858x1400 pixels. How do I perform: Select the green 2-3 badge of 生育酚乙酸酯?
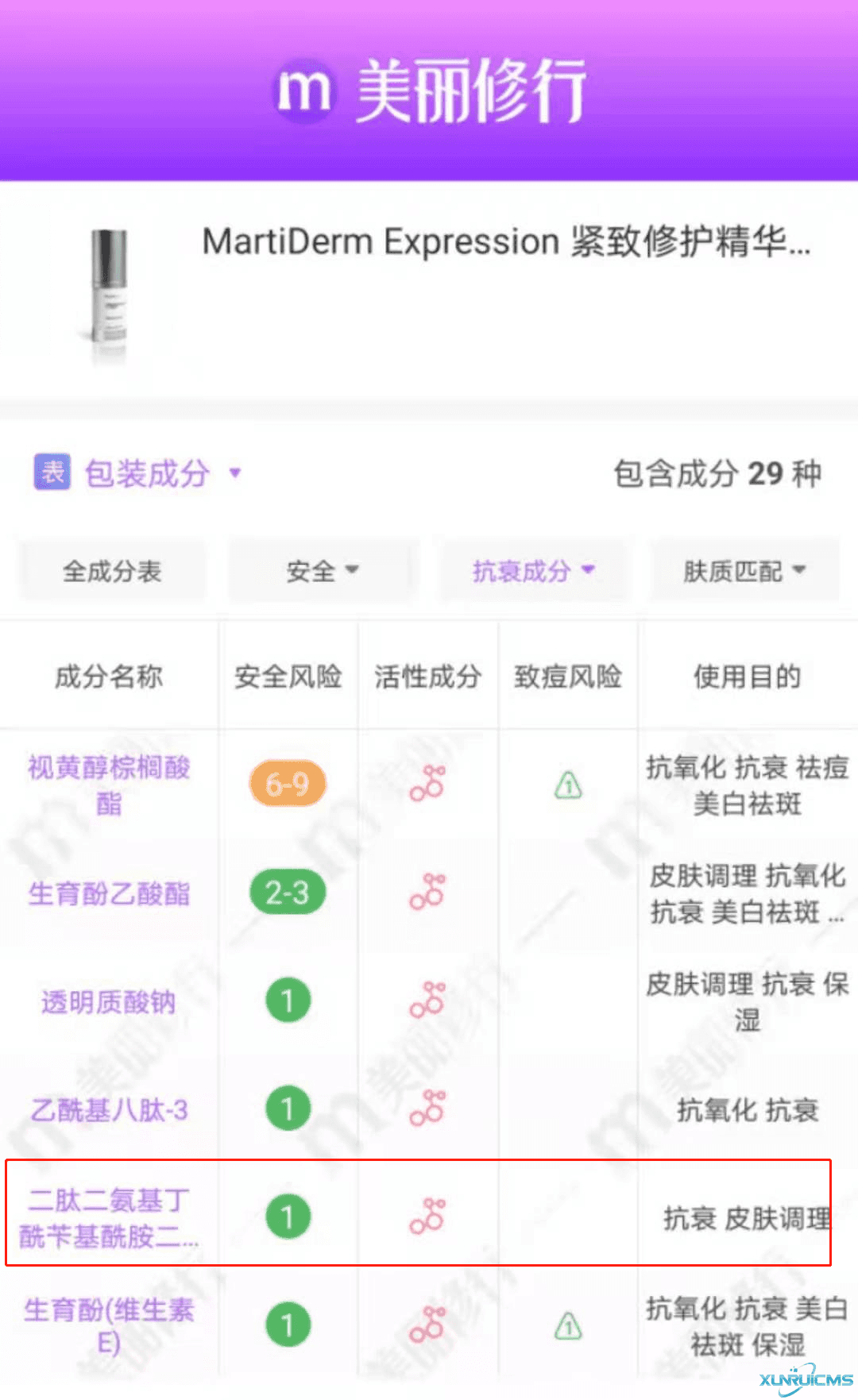(288, 892)
